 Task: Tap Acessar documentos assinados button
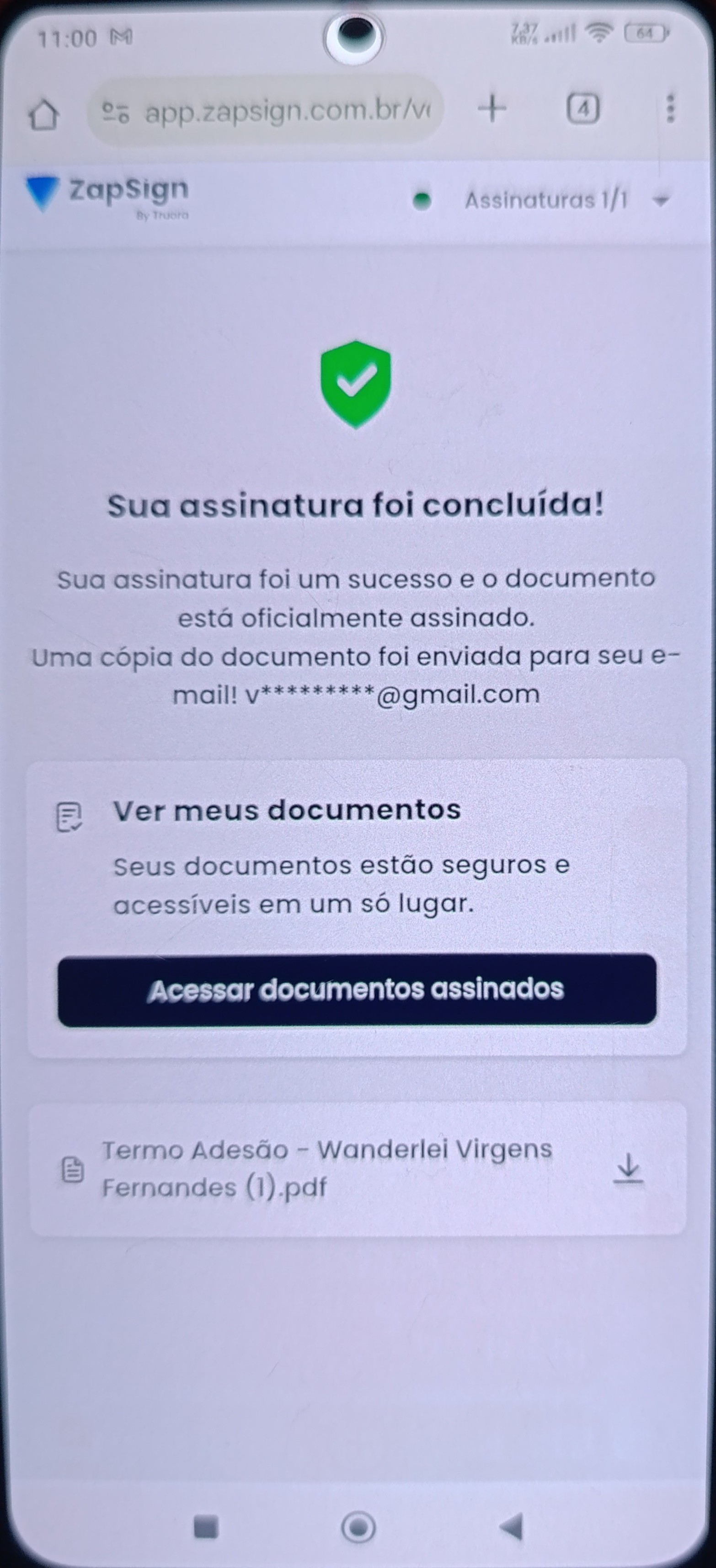click(x=357, y=990)
